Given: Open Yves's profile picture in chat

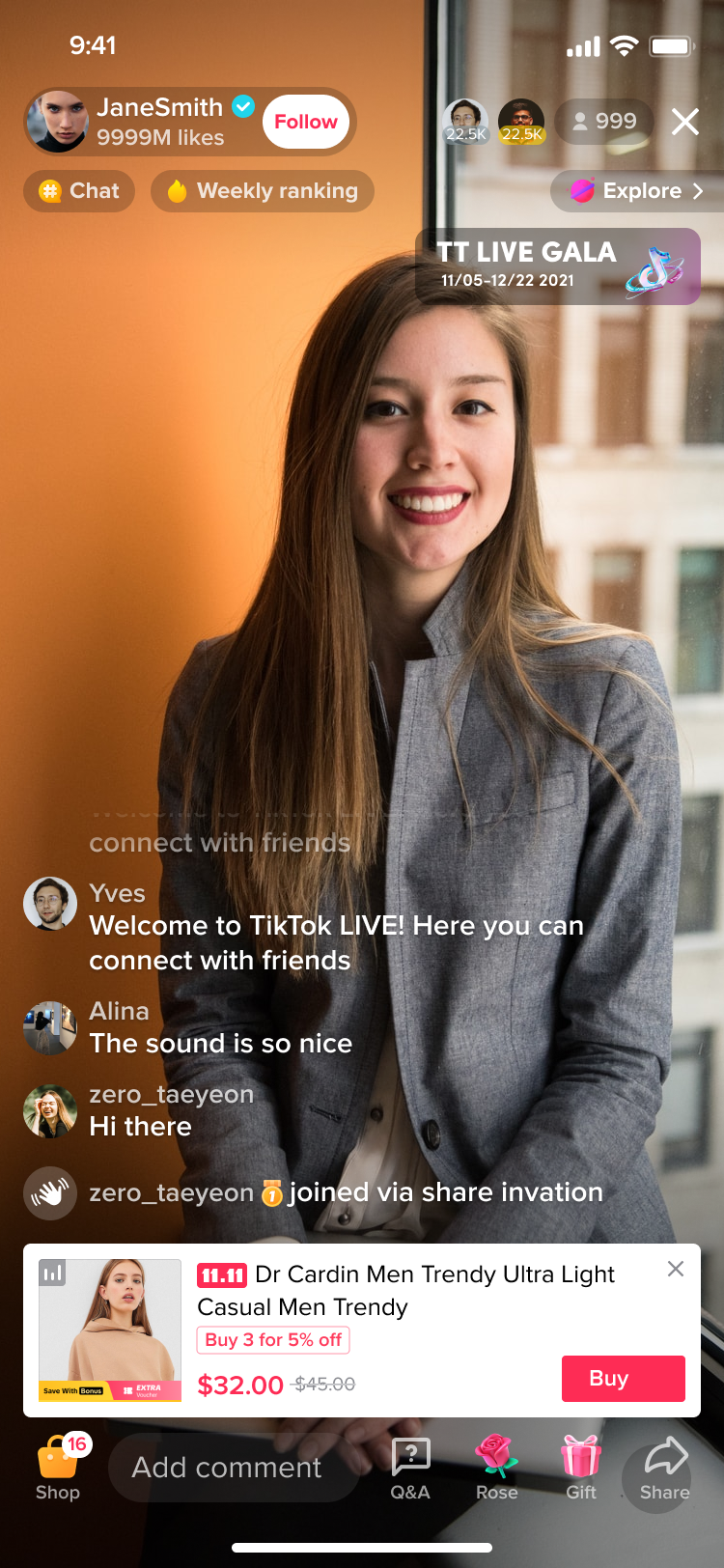Looking at the screenshot, I should pos(50,904).
